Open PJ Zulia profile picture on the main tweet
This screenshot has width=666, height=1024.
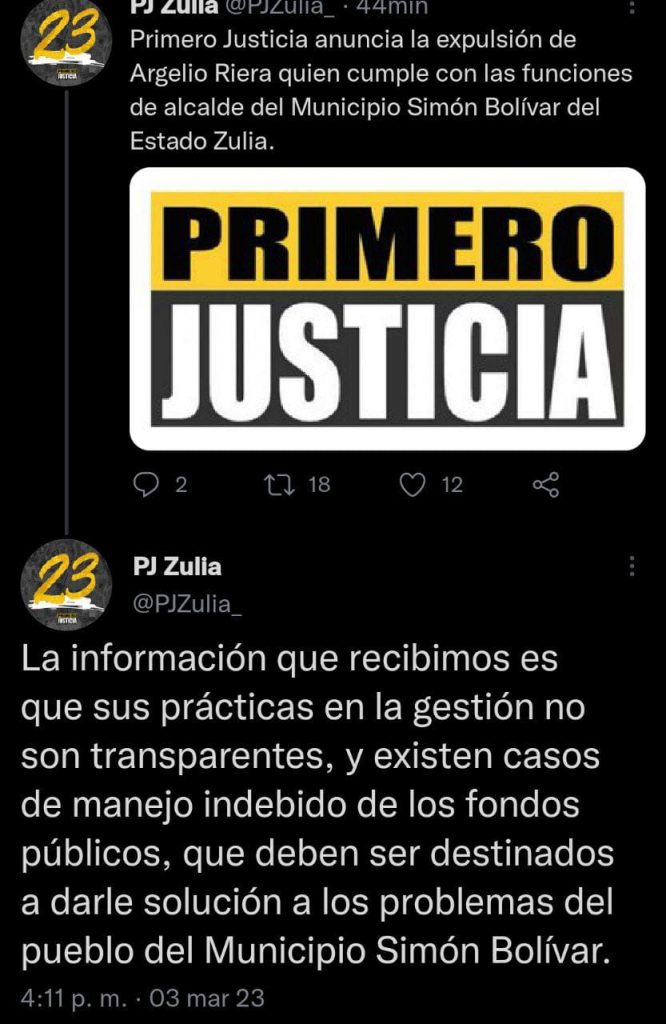65,584
